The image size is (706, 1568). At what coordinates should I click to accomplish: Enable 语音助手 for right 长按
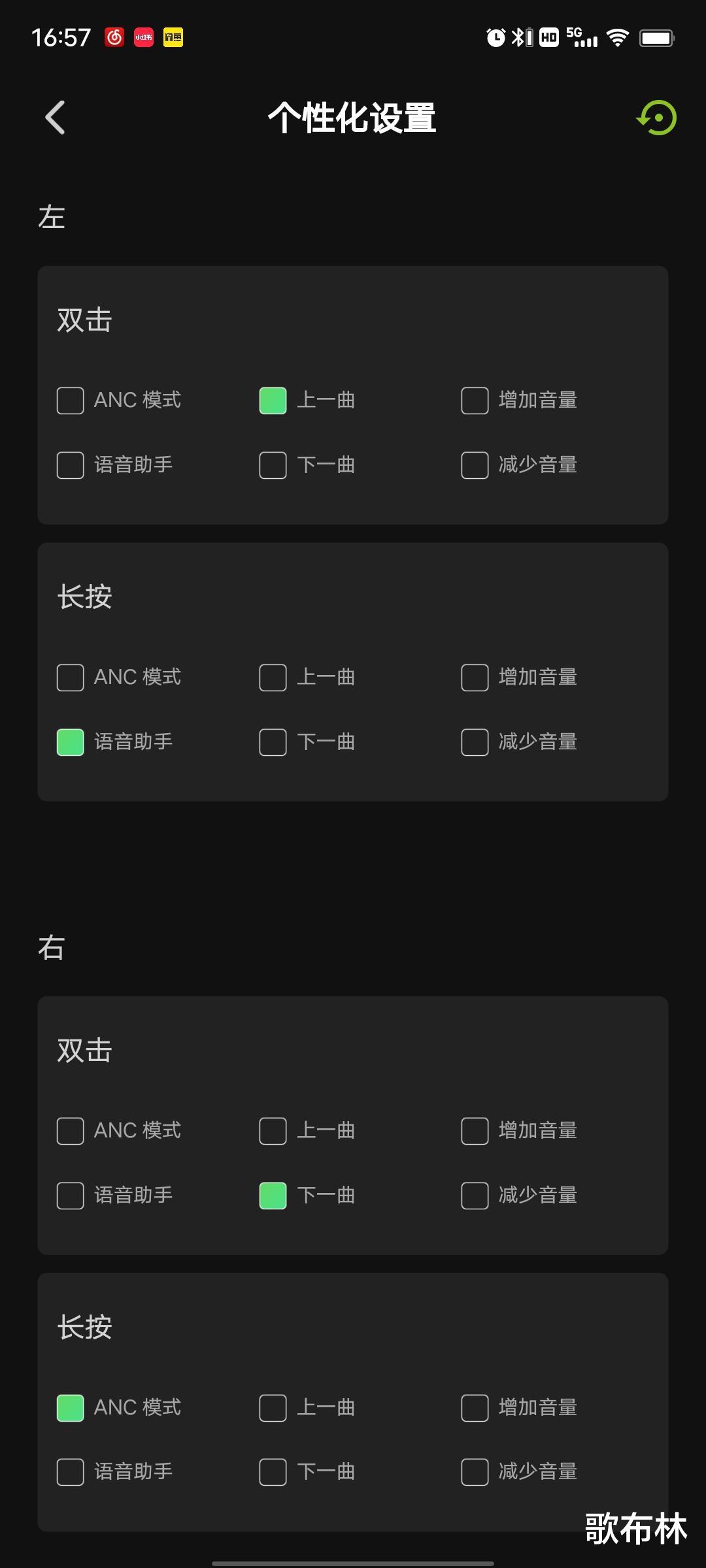tap(70, 1472)
